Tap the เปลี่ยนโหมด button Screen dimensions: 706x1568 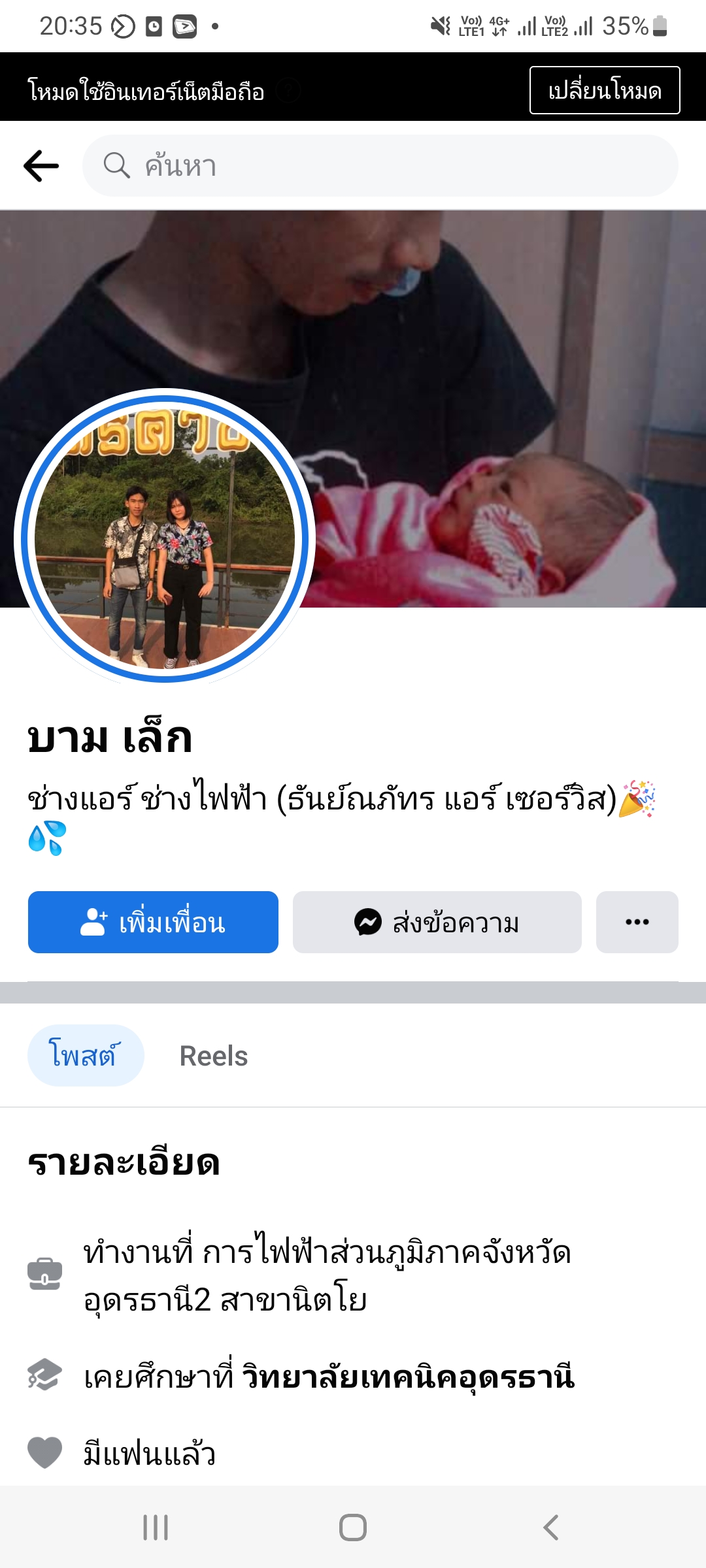(x=604, y=90)
